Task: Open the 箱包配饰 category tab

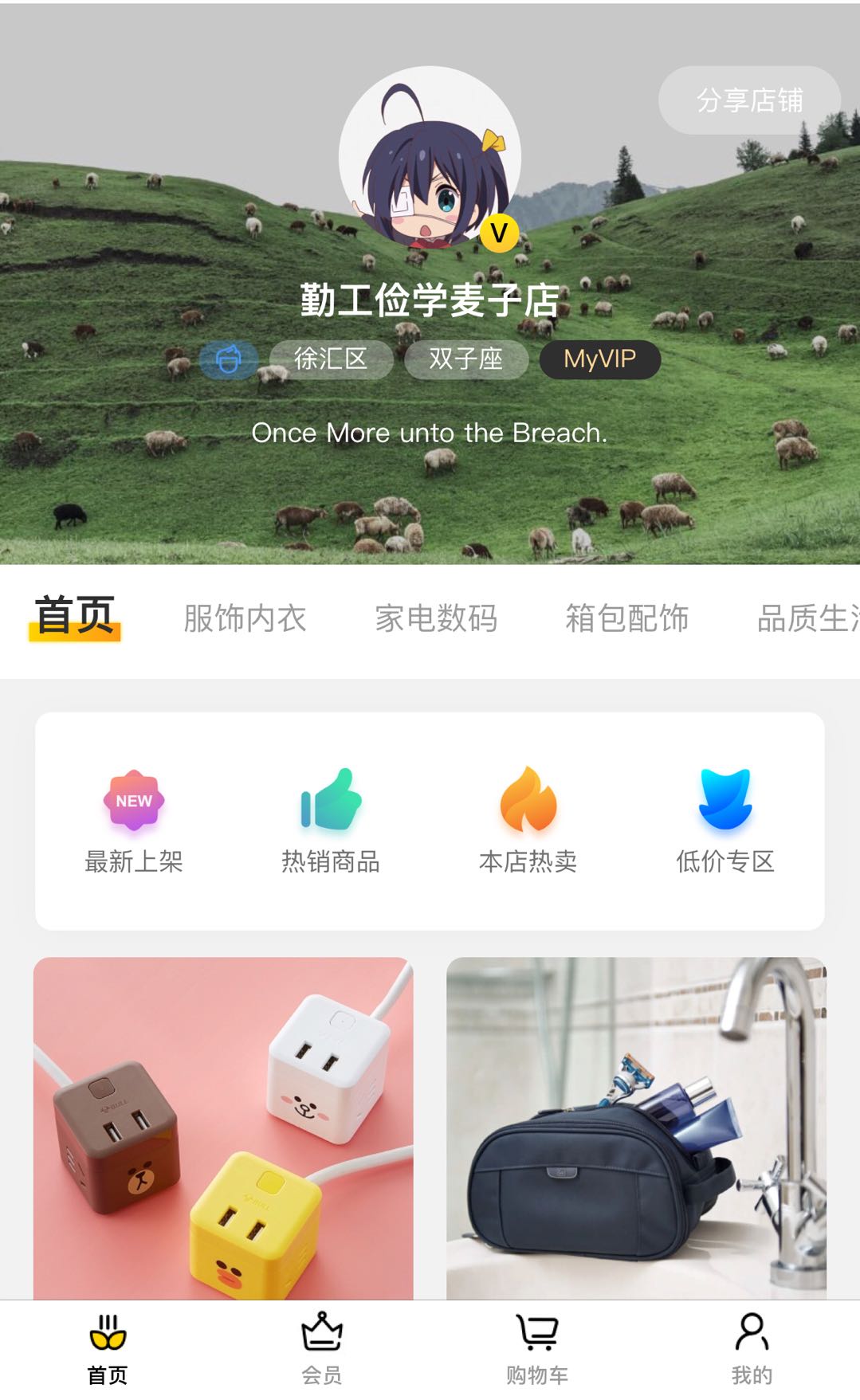Action: 627,618
